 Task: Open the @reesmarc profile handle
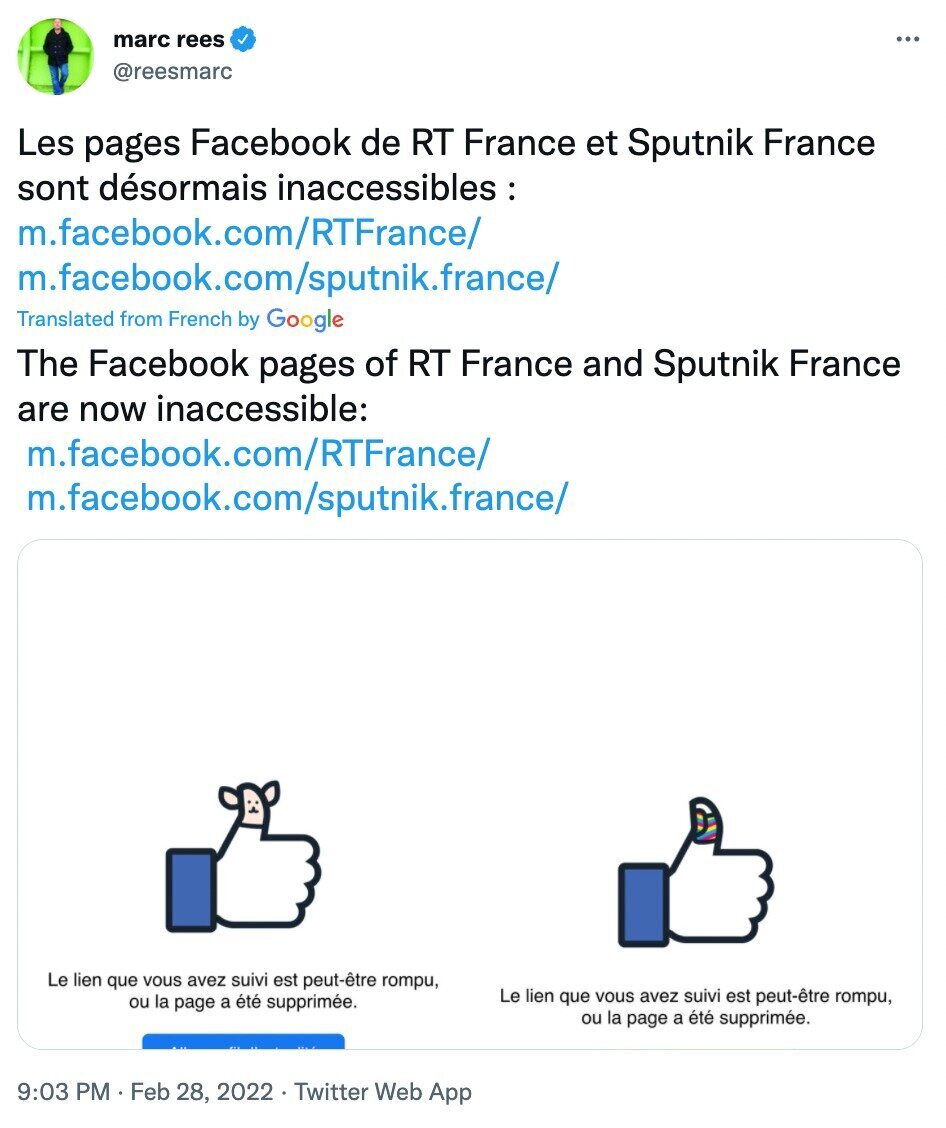tap(172, 72)
